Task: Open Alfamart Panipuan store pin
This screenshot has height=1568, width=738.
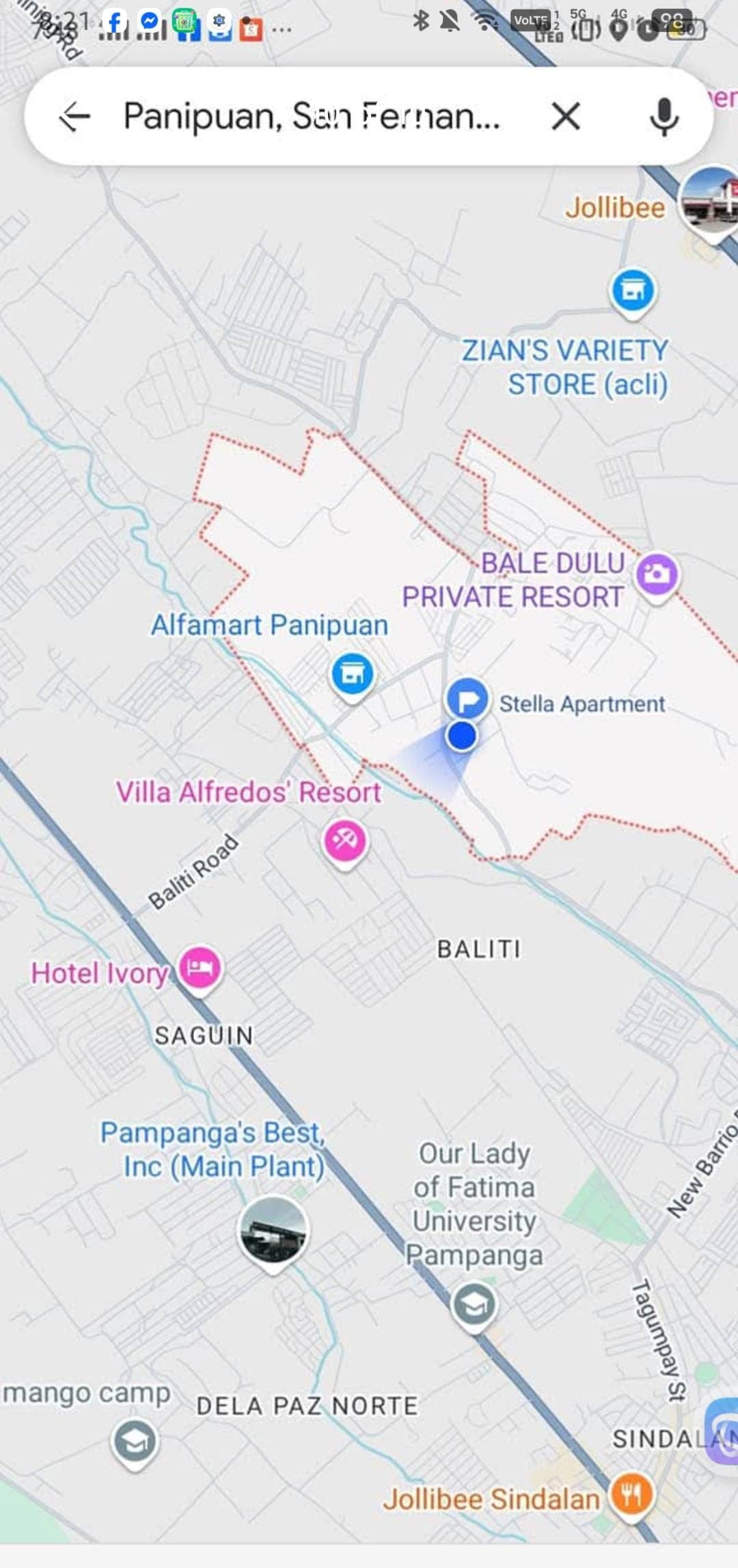Action: 353,674
